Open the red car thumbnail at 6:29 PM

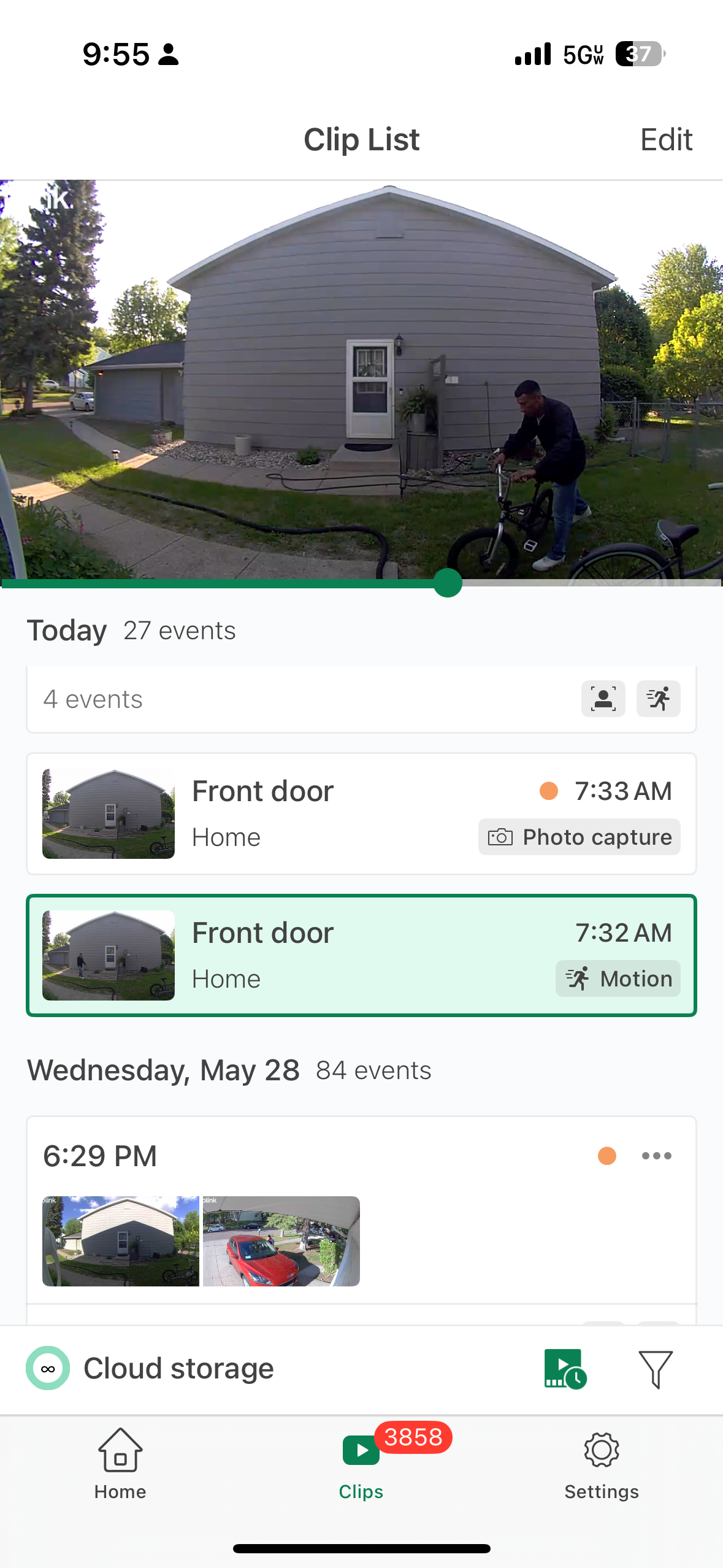(x=281, y=1240)
